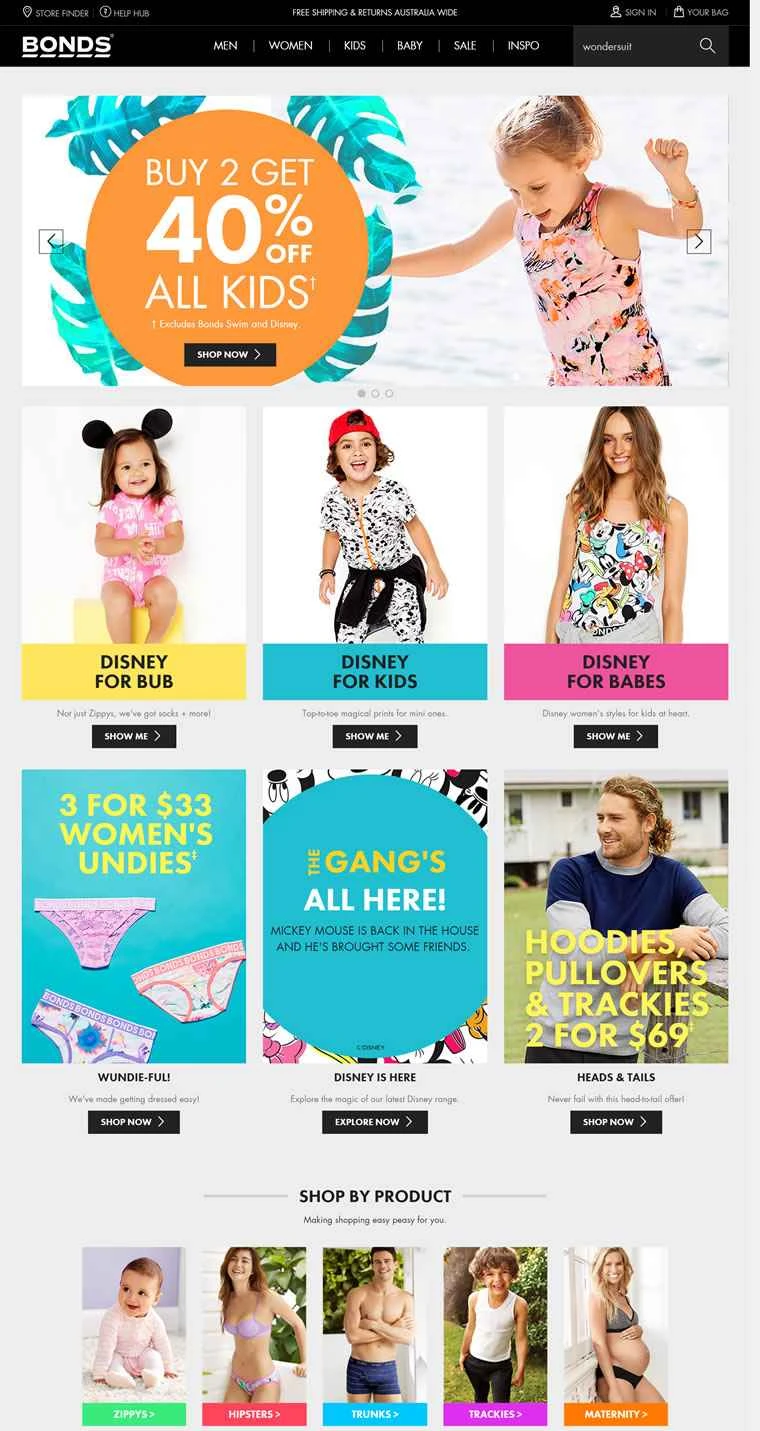Tap Sign In at top
760x1431 pixels.
(634, 13)
